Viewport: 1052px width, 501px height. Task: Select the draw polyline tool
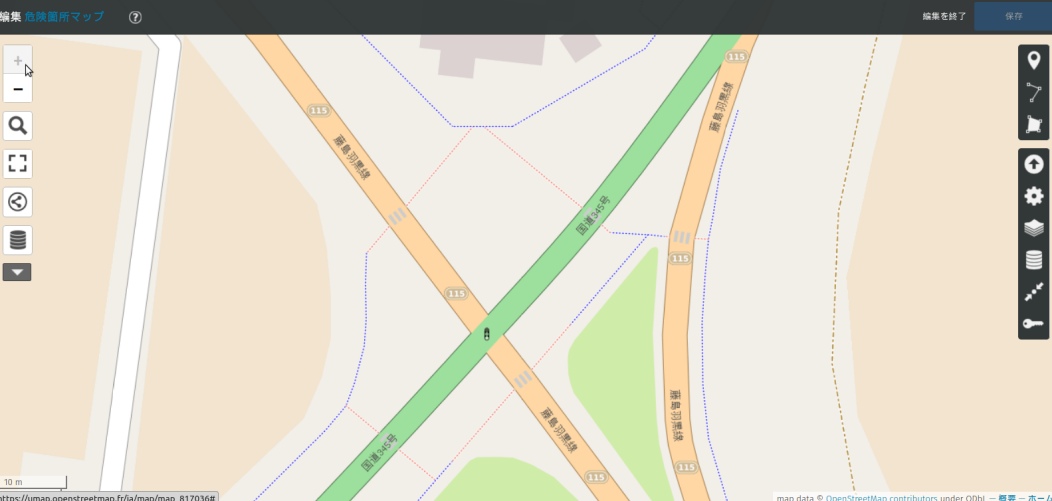(1034, 93)
